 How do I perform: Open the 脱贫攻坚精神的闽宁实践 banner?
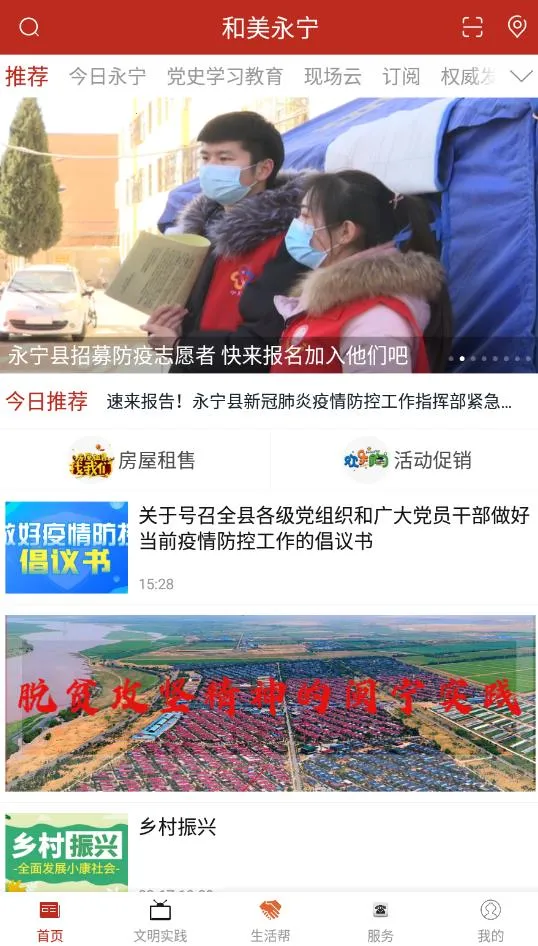[x=270, y=703]
